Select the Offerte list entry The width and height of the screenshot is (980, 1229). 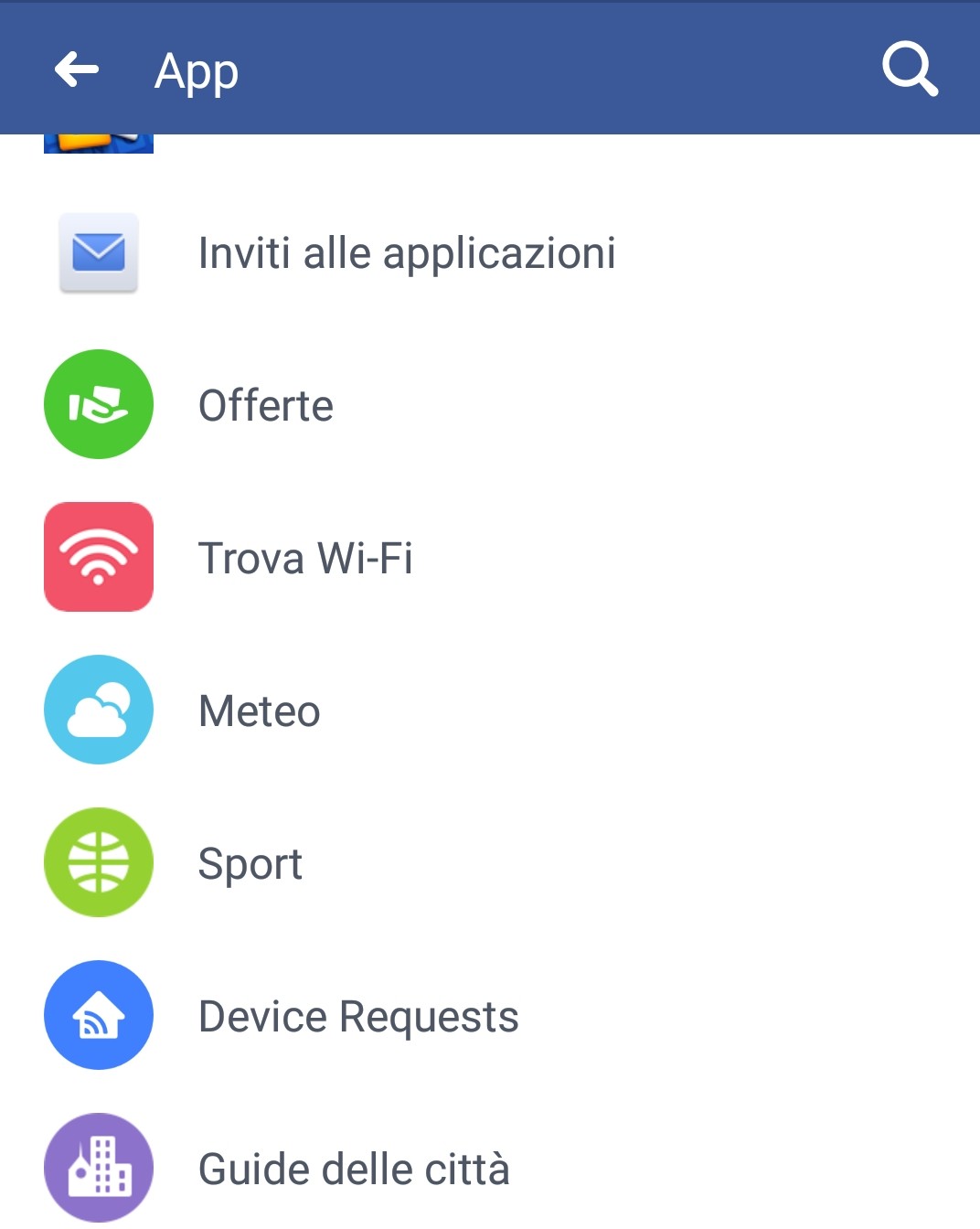(x=266, y=404)
